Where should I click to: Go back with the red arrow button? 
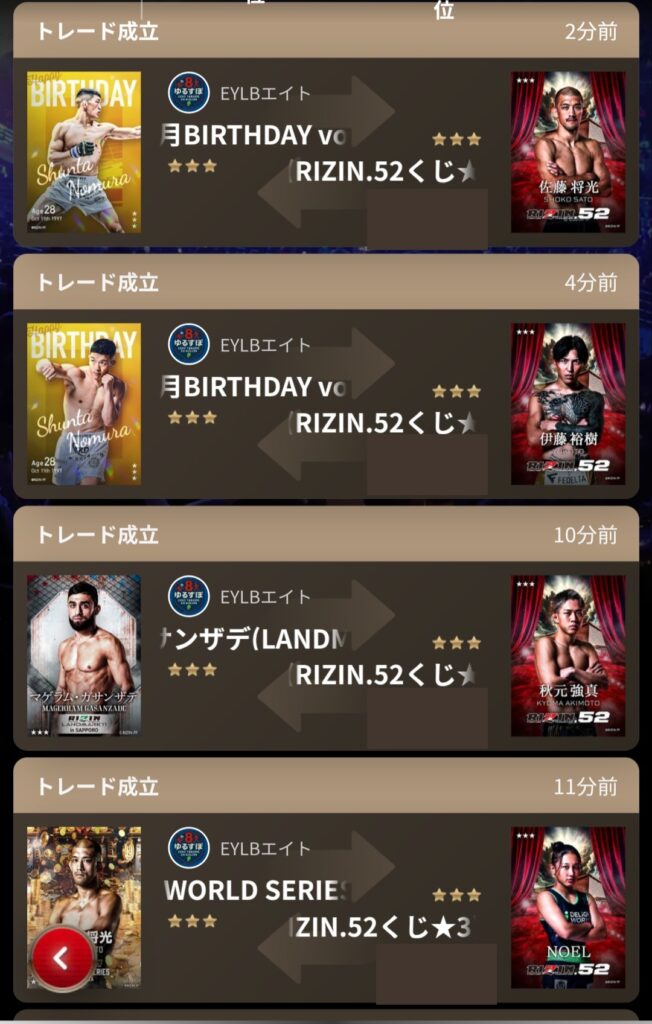tap(62, 958)
